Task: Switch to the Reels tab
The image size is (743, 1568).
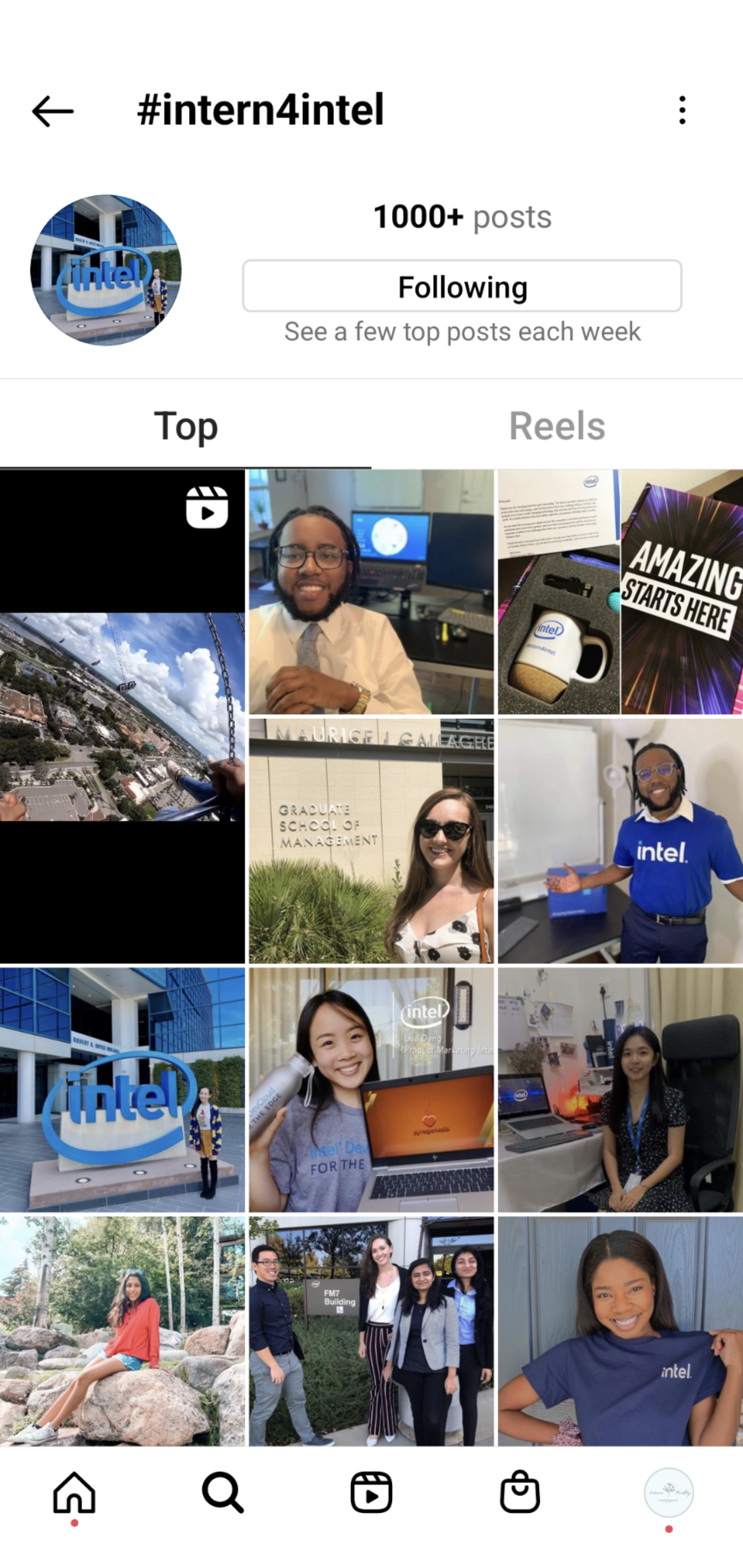Action: 557,426
